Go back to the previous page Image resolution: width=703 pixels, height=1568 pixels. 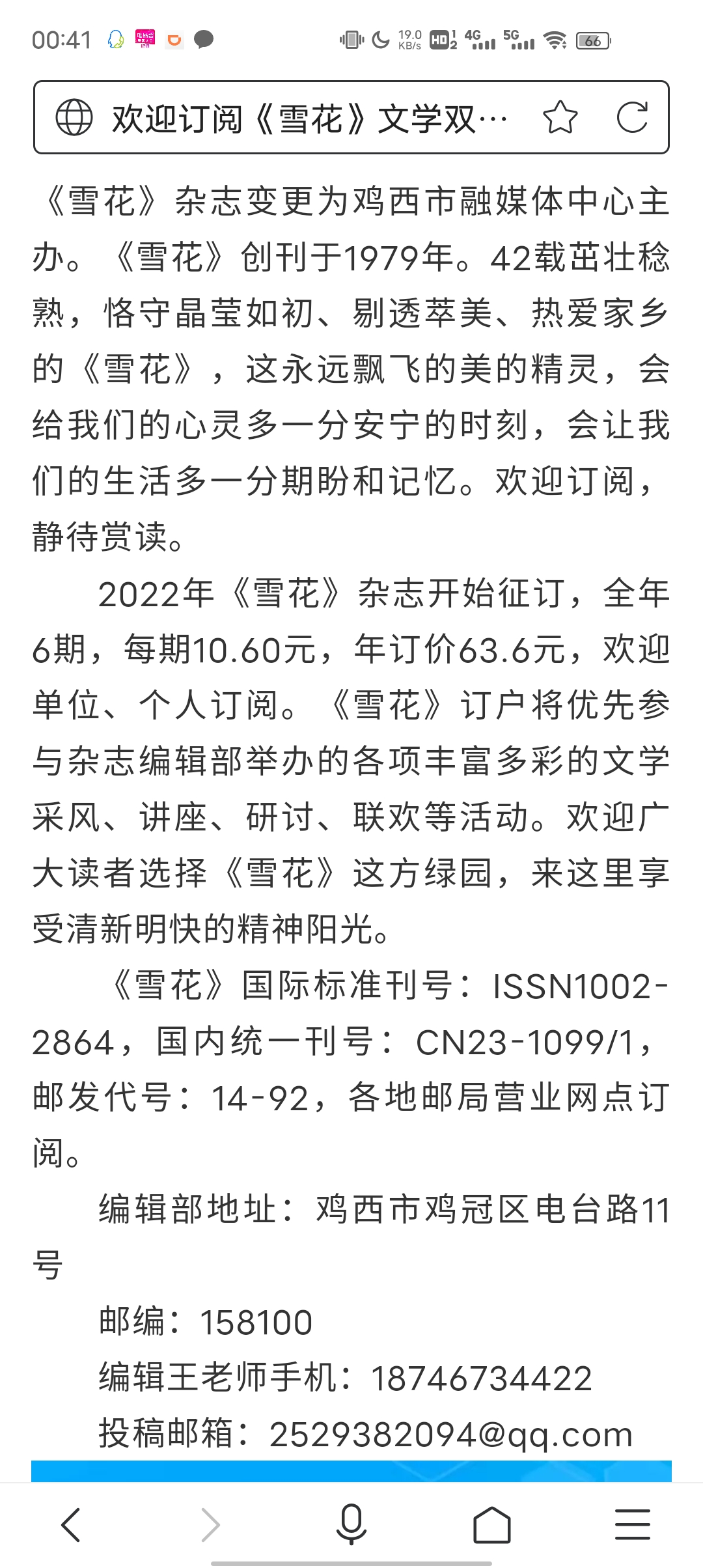coord(70,1525)
